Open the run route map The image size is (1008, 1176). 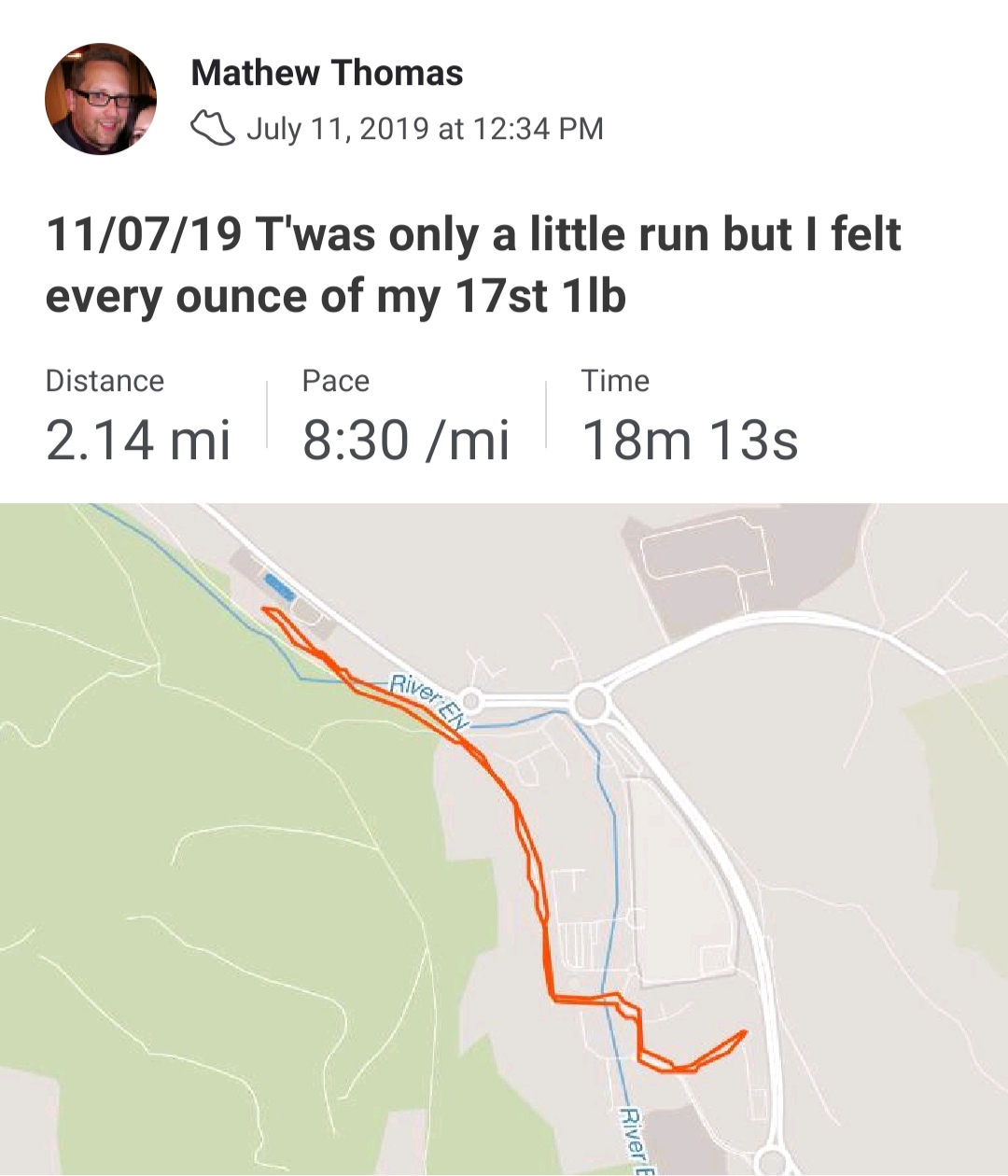click(x=504, y=838)
